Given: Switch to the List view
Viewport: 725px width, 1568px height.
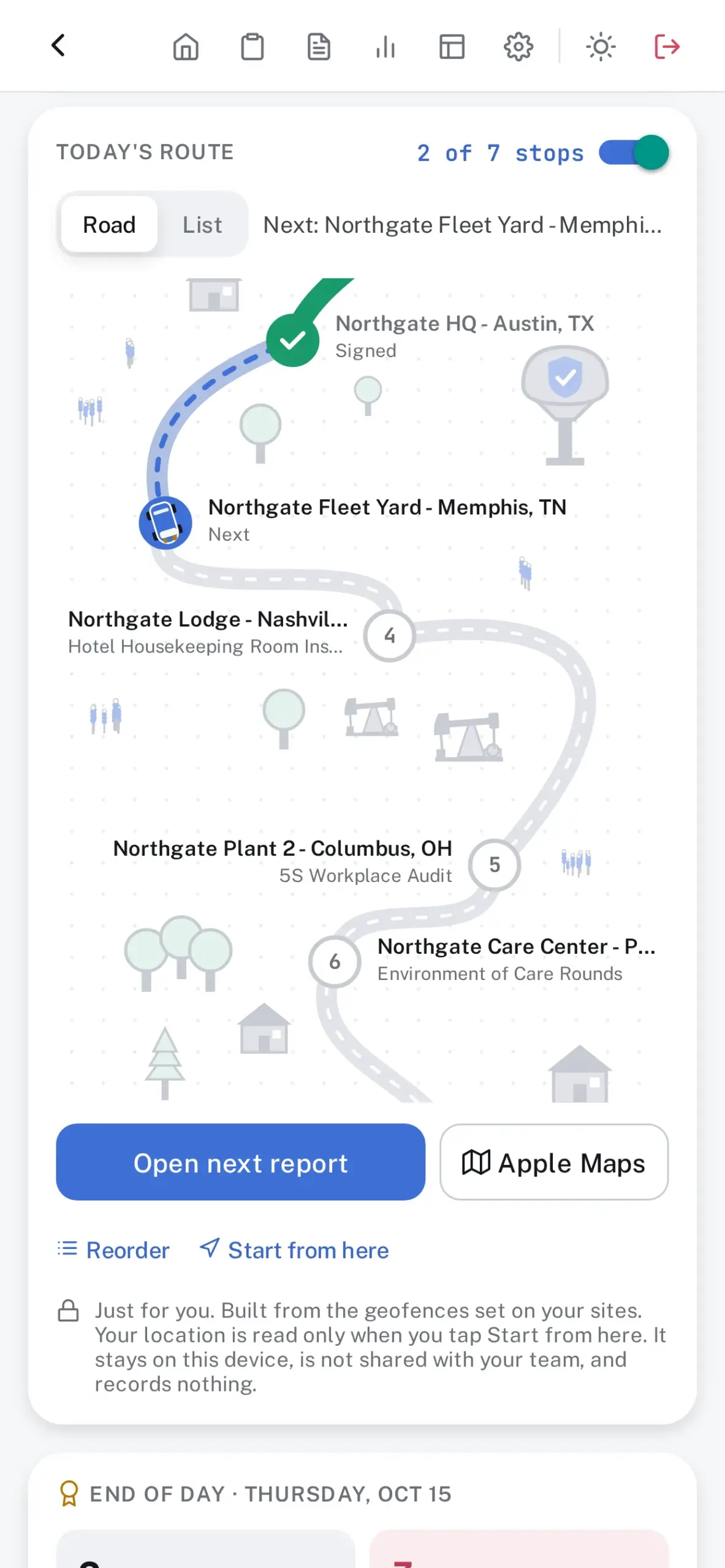Looking at the screenshot, I should coord(202,225).
